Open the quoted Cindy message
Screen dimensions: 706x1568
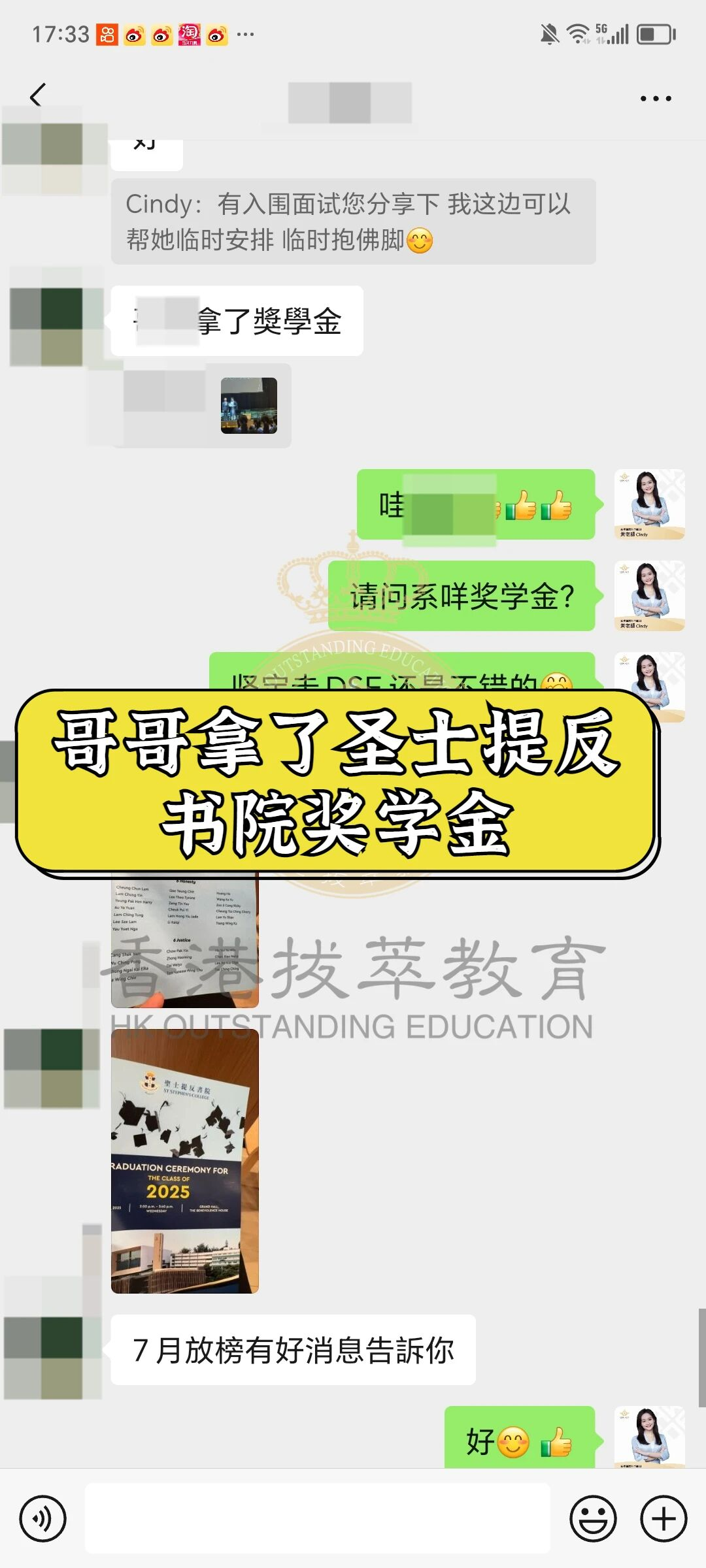[x=353, y=221]
